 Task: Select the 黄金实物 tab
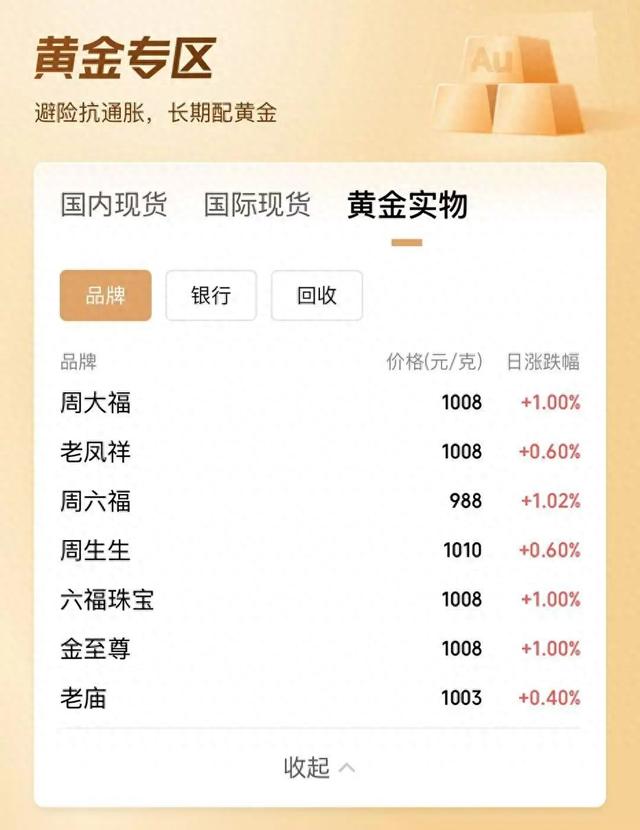coord(407,205)
